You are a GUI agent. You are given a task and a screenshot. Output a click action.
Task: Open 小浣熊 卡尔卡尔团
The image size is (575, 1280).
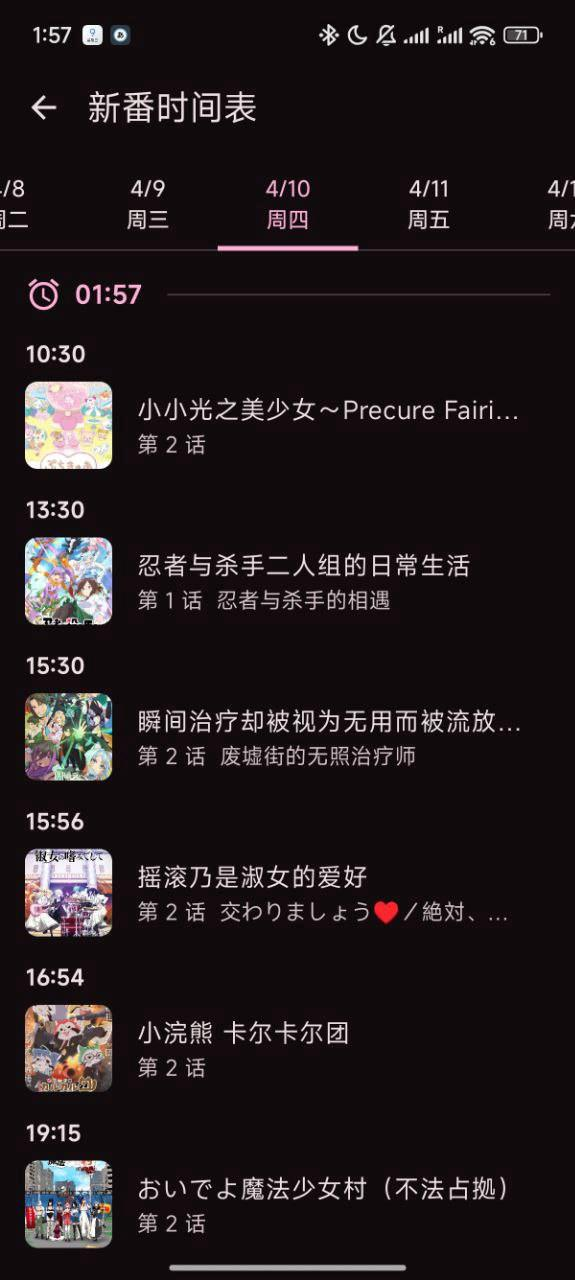click(287, 1050)
